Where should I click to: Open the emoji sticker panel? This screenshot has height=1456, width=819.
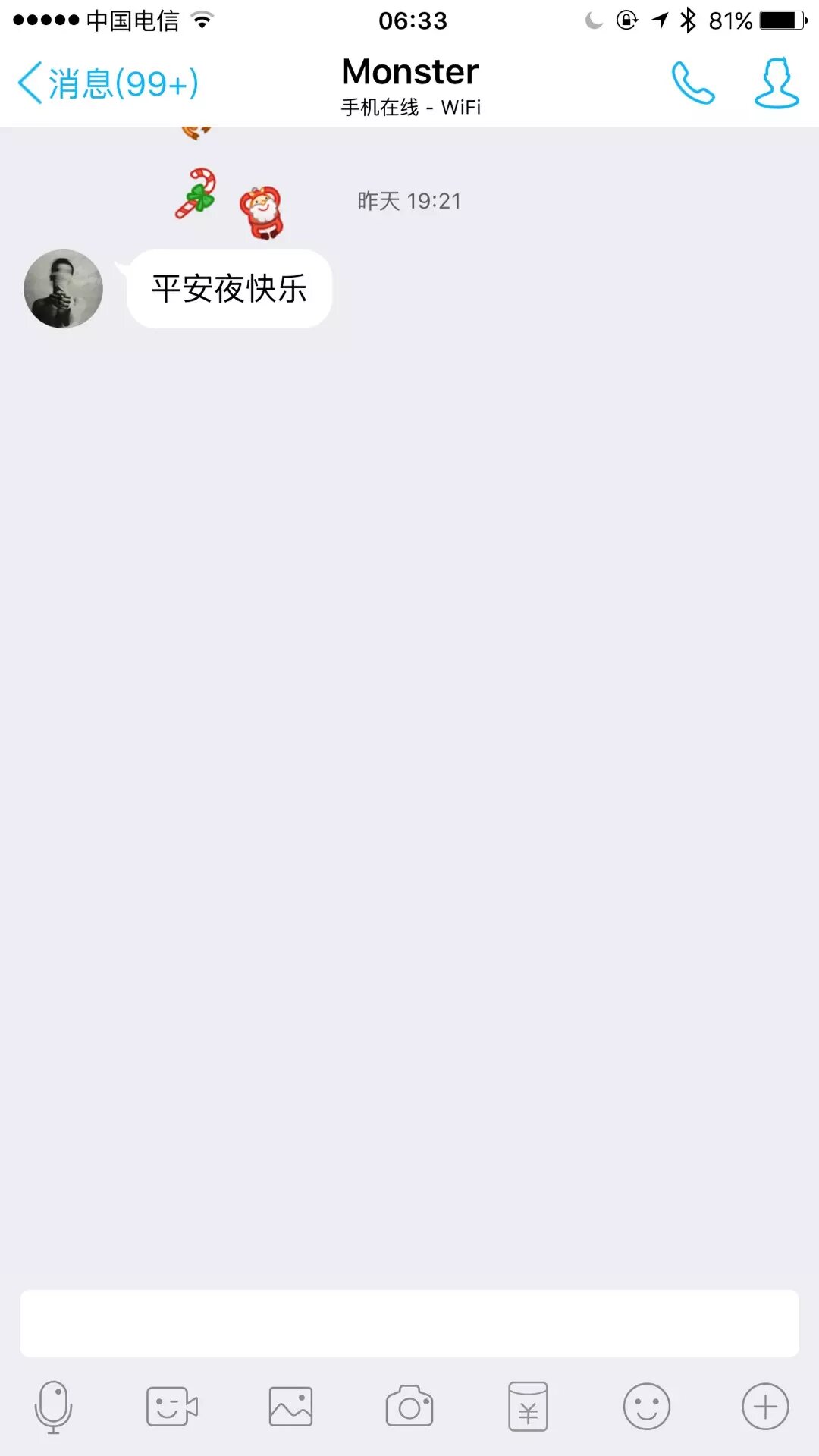coord(646,1407)
